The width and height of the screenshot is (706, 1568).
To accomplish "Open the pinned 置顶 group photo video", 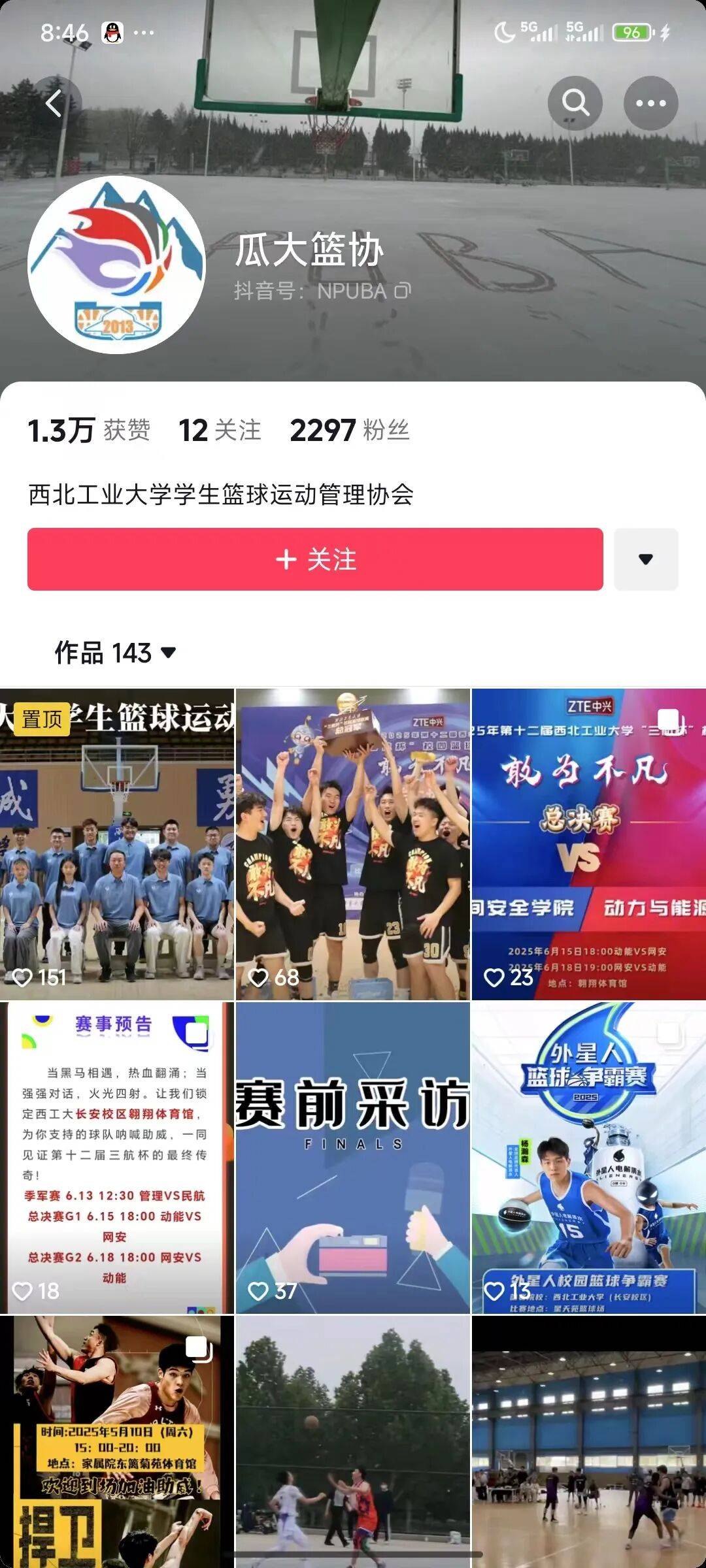I will pos(116,844).
